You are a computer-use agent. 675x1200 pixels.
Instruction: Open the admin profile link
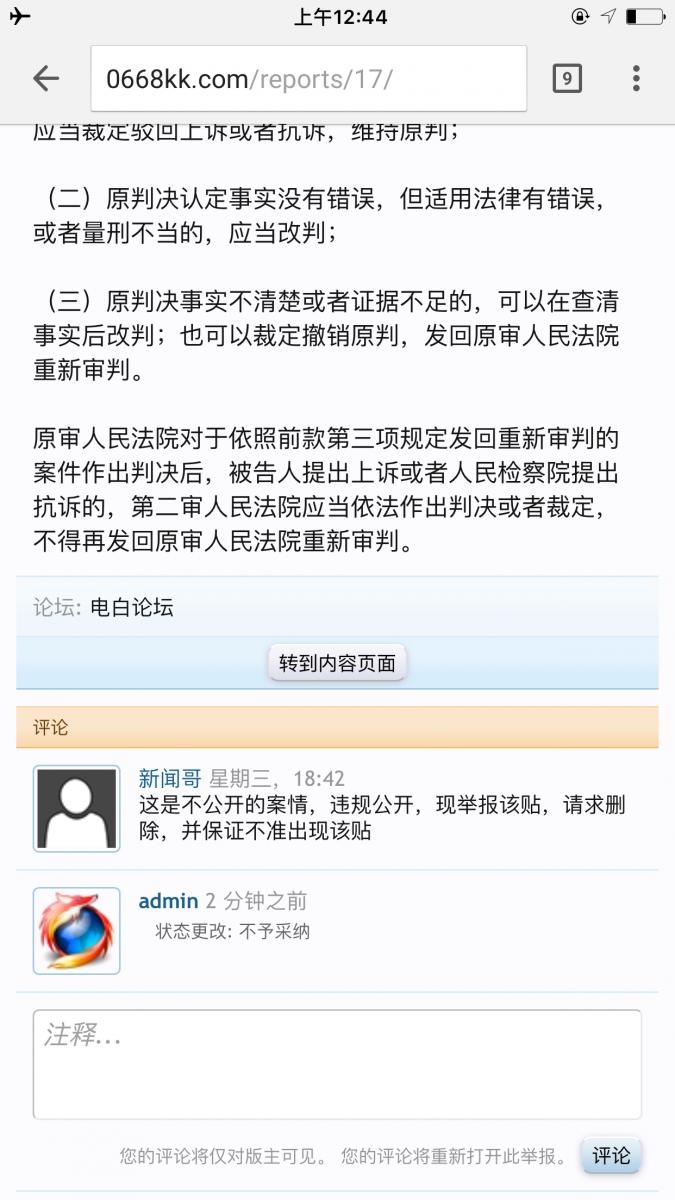168,901
